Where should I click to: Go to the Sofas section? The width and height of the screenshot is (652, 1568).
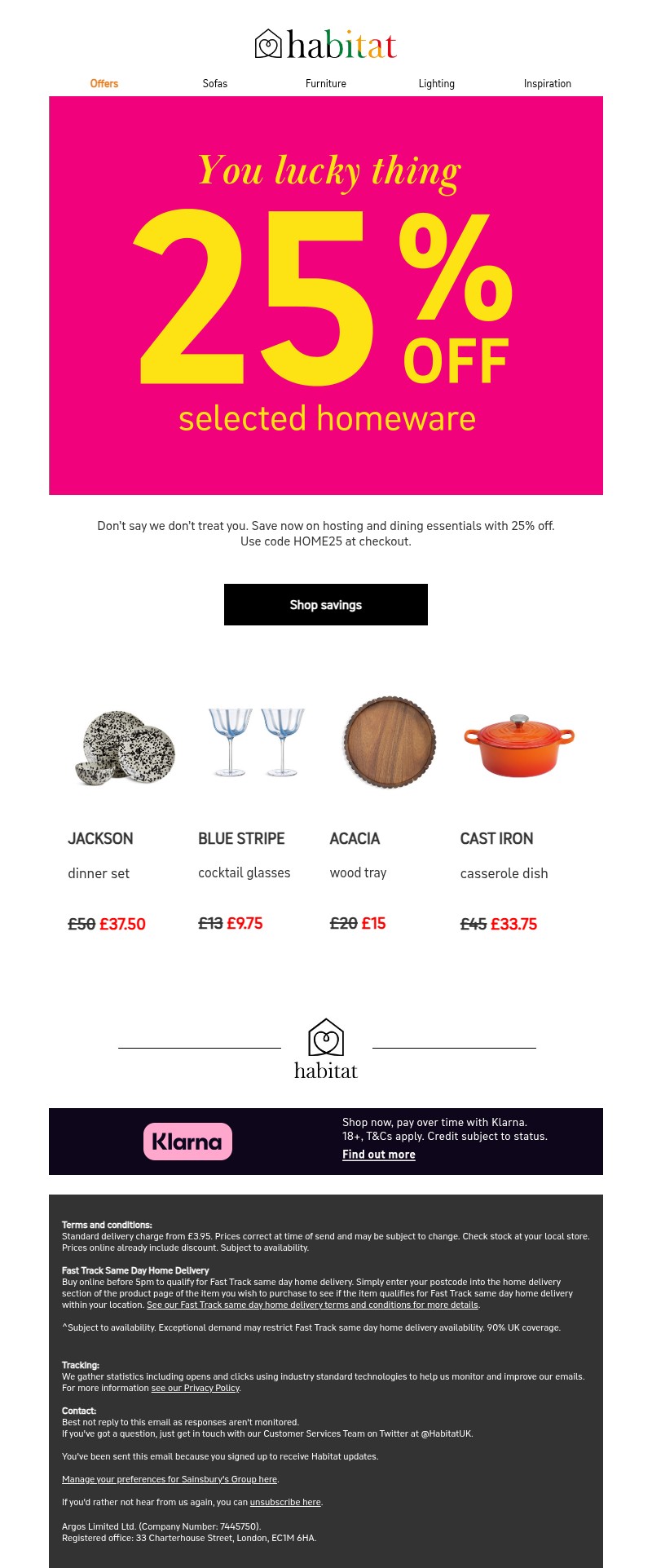coord(215,84)
